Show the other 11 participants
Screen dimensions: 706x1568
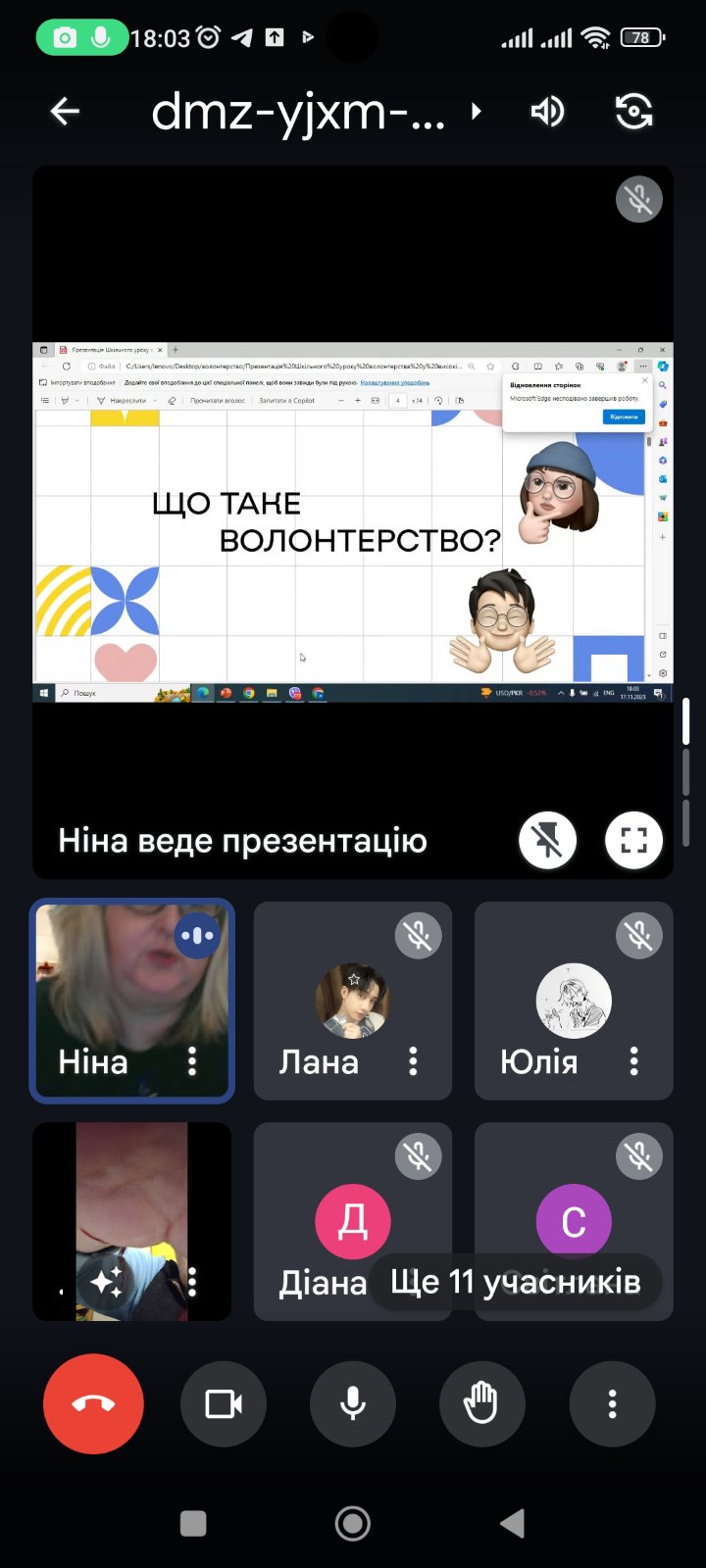point(516,1282)
